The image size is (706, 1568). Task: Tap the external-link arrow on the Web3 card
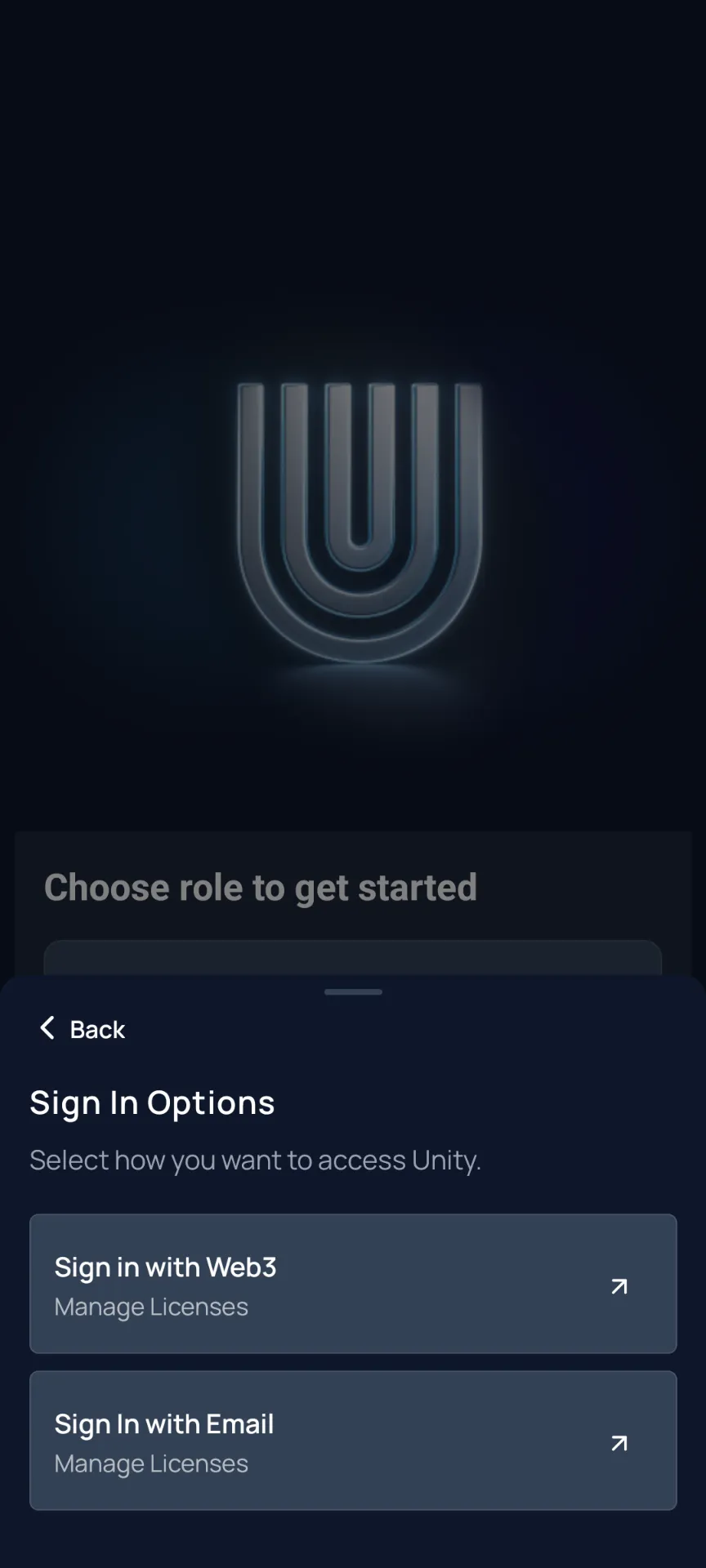[x=619, y=1285]
